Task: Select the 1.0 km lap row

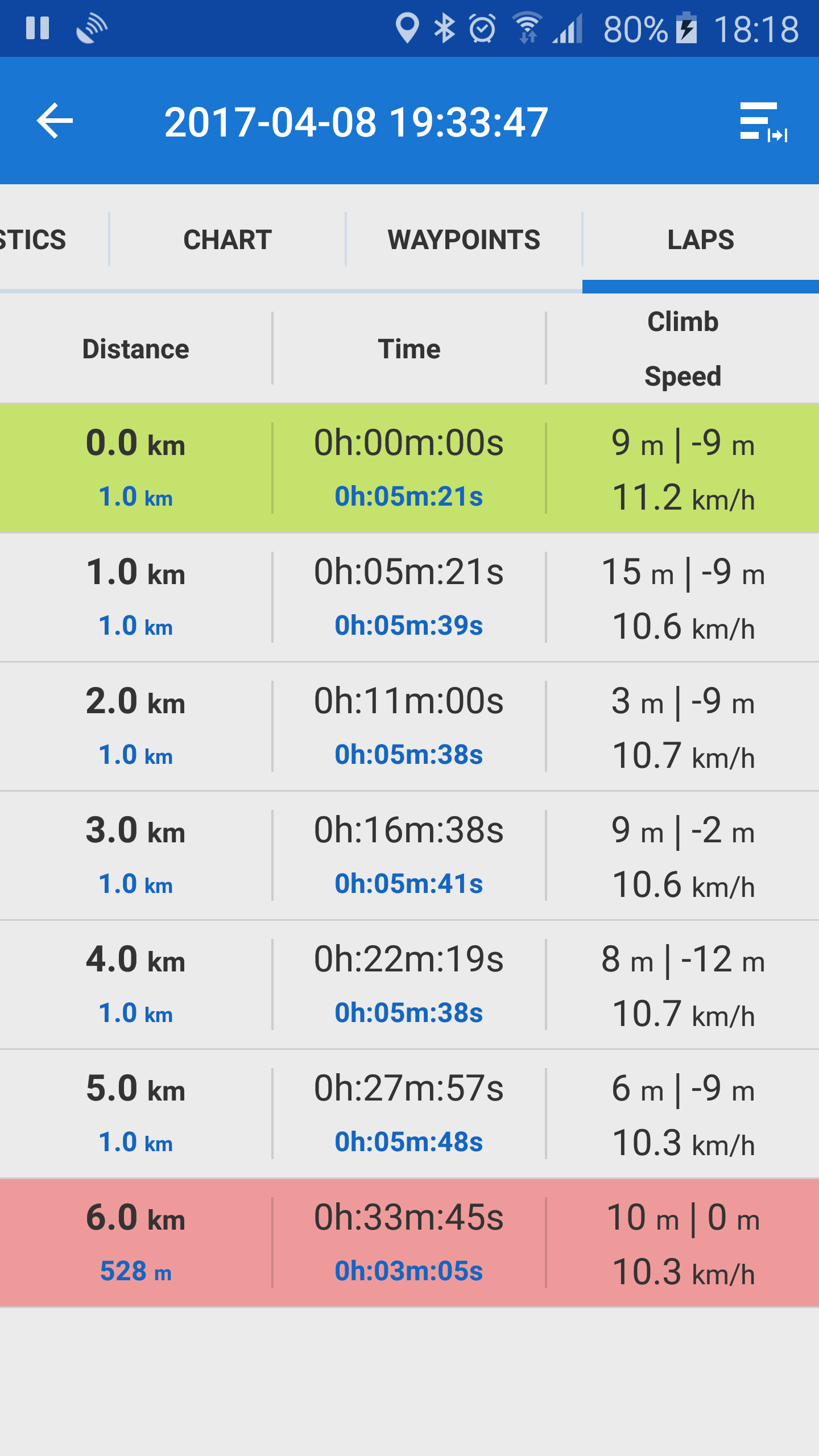Action: click(409, 597)
